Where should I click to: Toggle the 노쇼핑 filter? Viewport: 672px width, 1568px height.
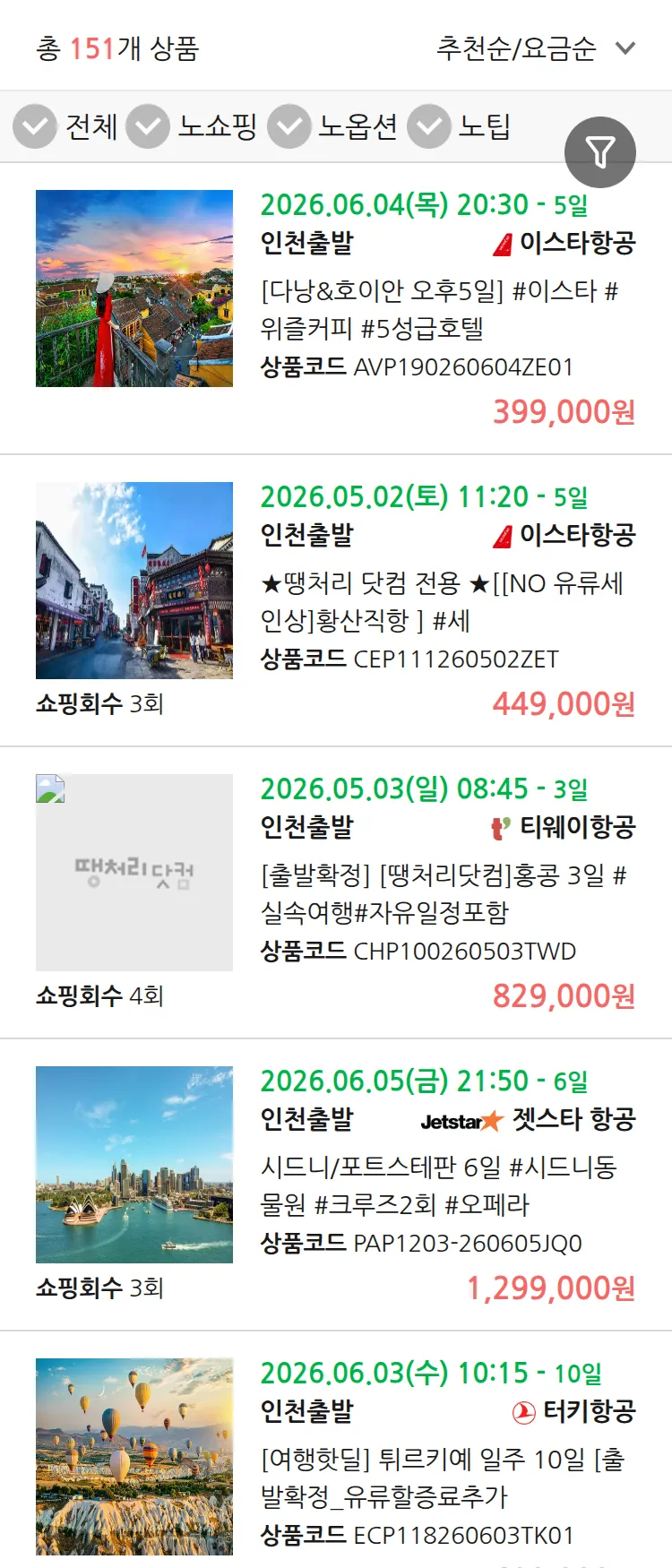coord(149,126)
